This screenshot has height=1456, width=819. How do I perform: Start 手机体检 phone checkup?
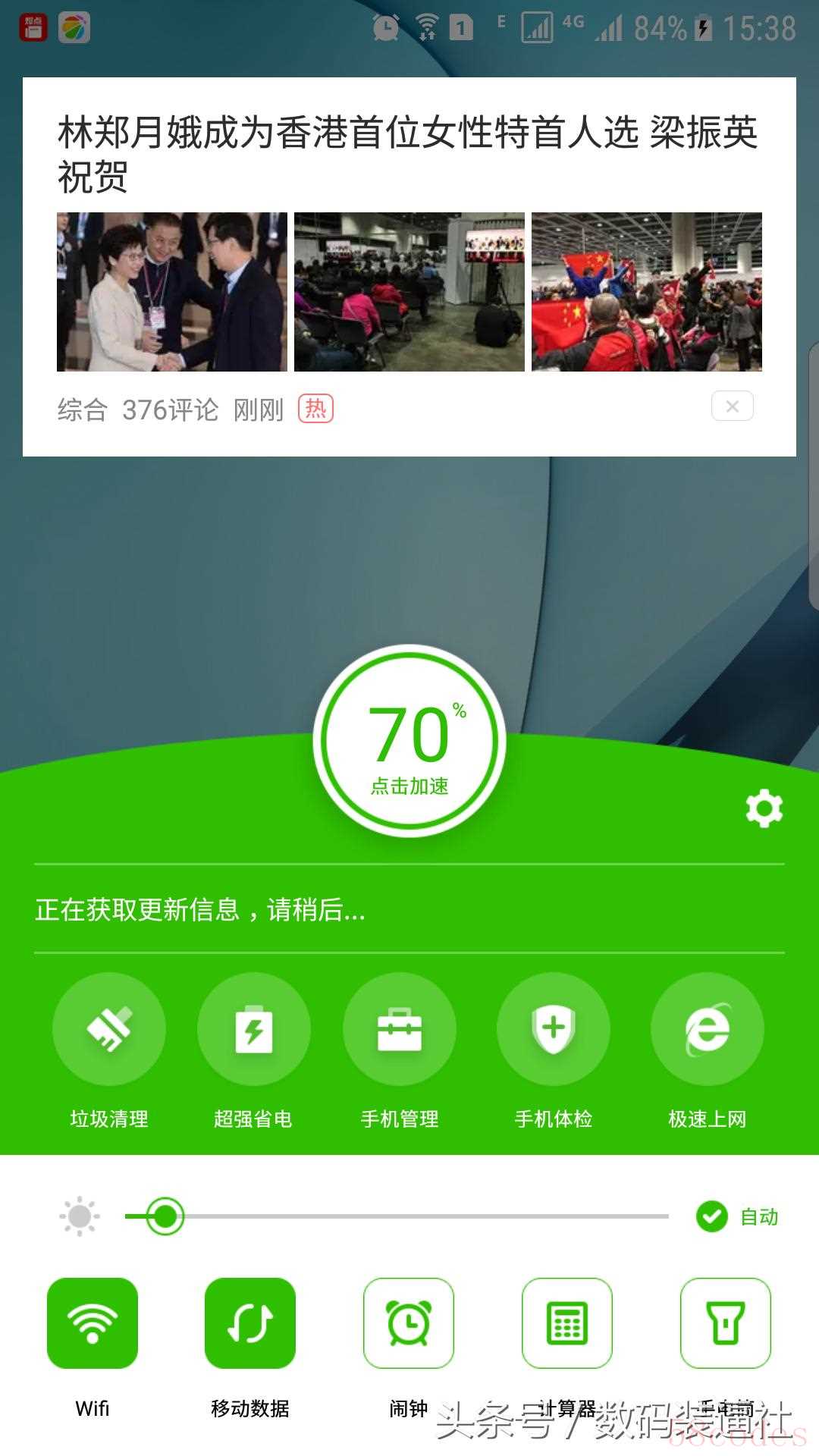pyautogui.click(x=553, y=1029)
